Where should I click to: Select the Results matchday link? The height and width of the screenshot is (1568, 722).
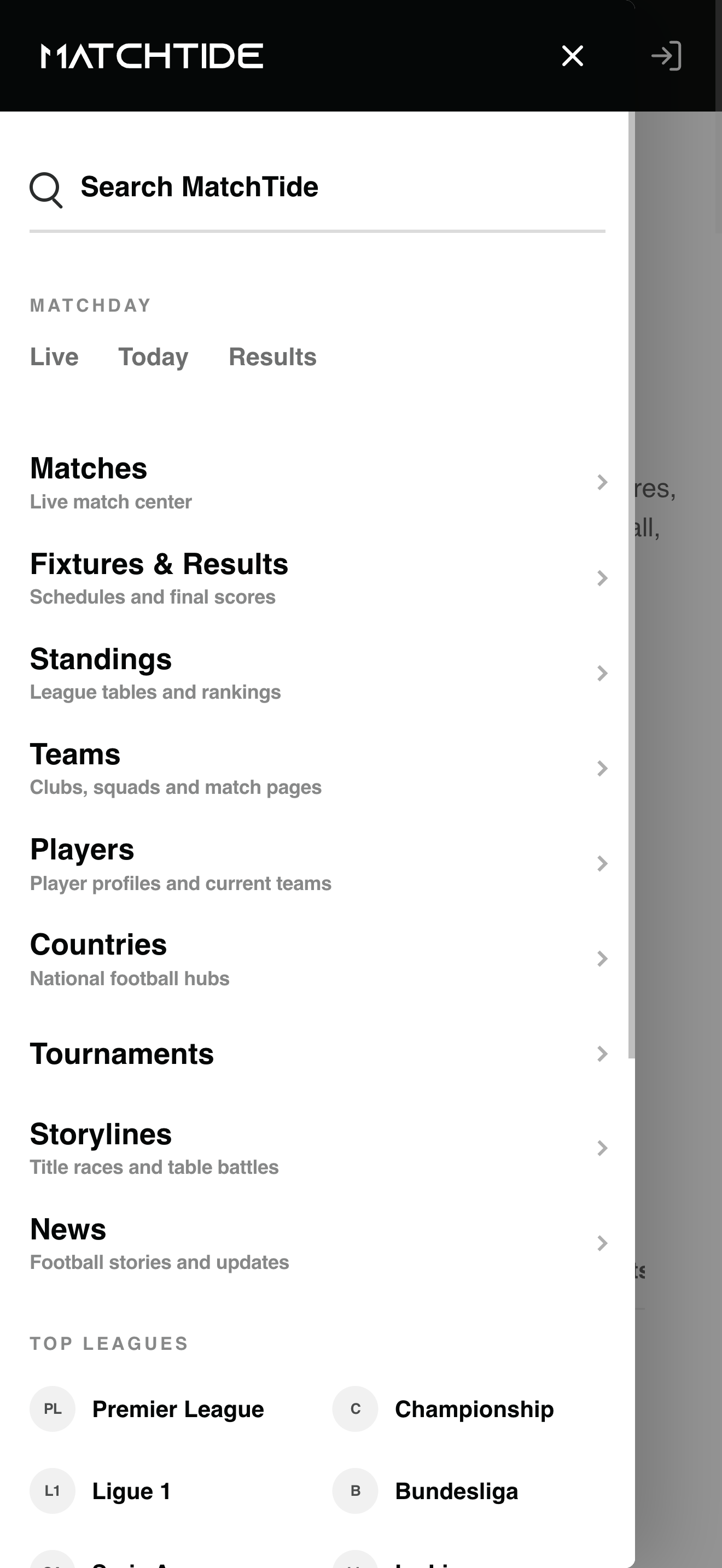click(272, 356)
